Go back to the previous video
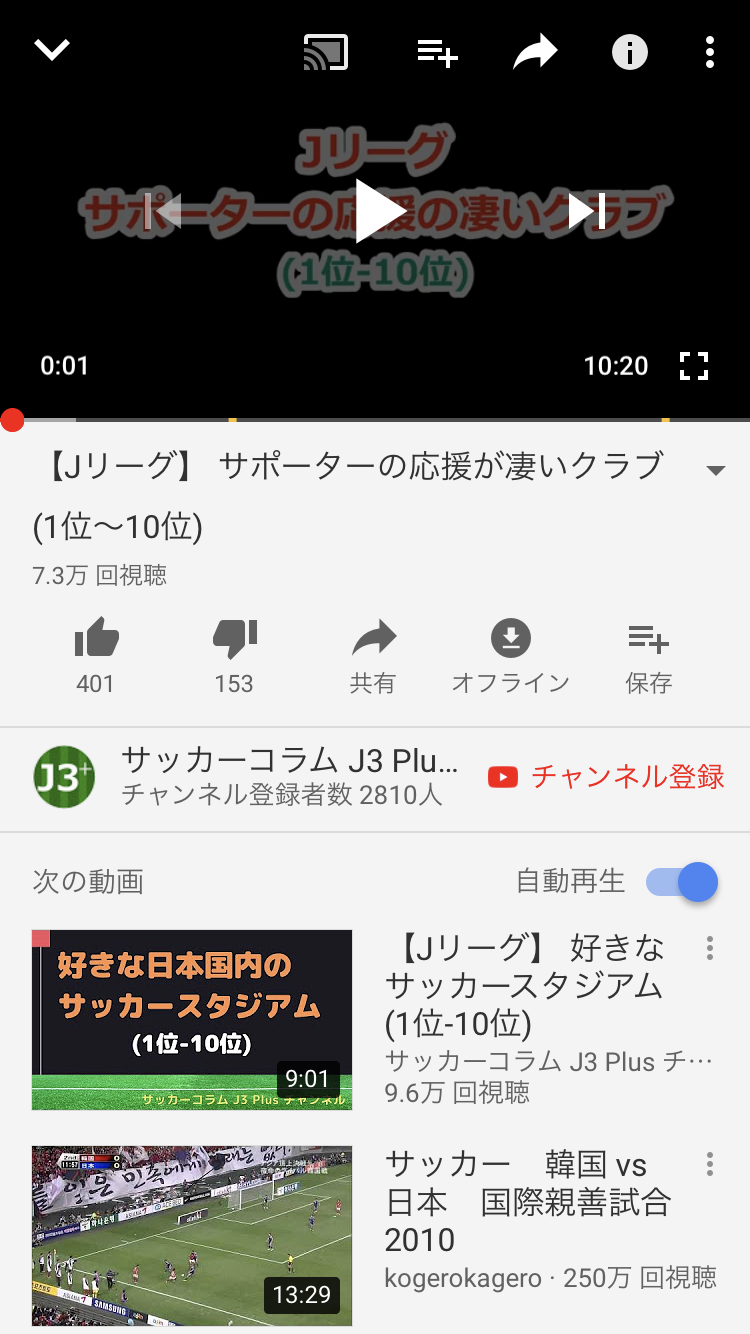 [163, 211]
